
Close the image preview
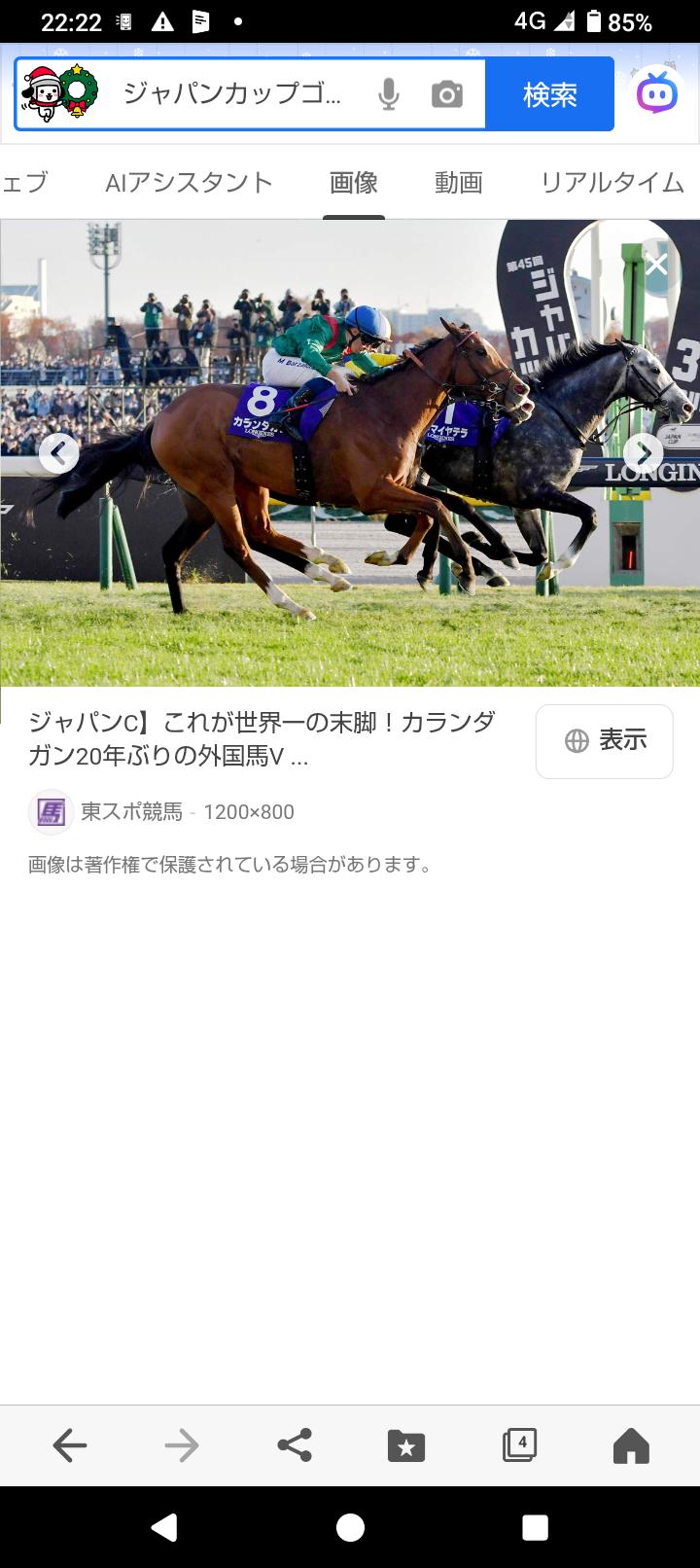coord(657,264)
